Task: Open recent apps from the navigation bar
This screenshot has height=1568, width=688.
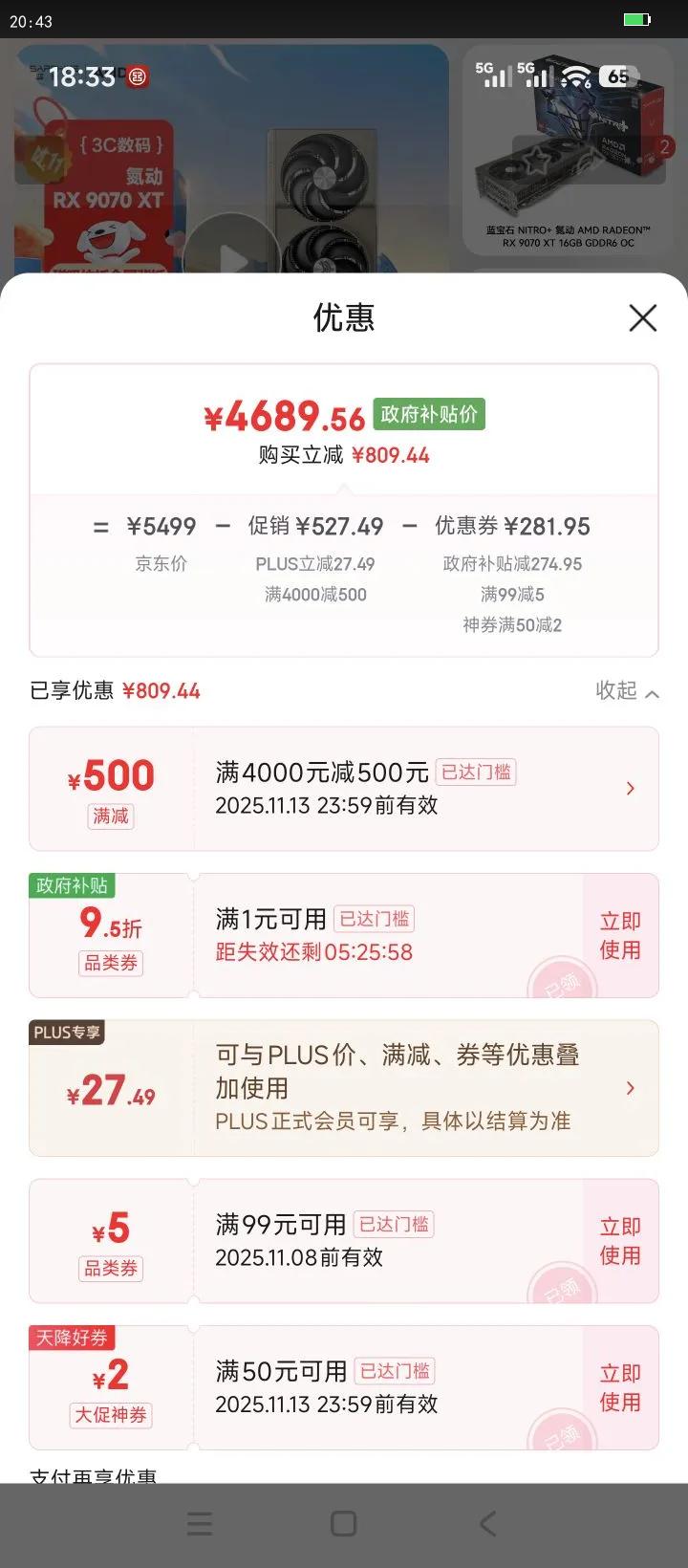Action: [199, 1523]
